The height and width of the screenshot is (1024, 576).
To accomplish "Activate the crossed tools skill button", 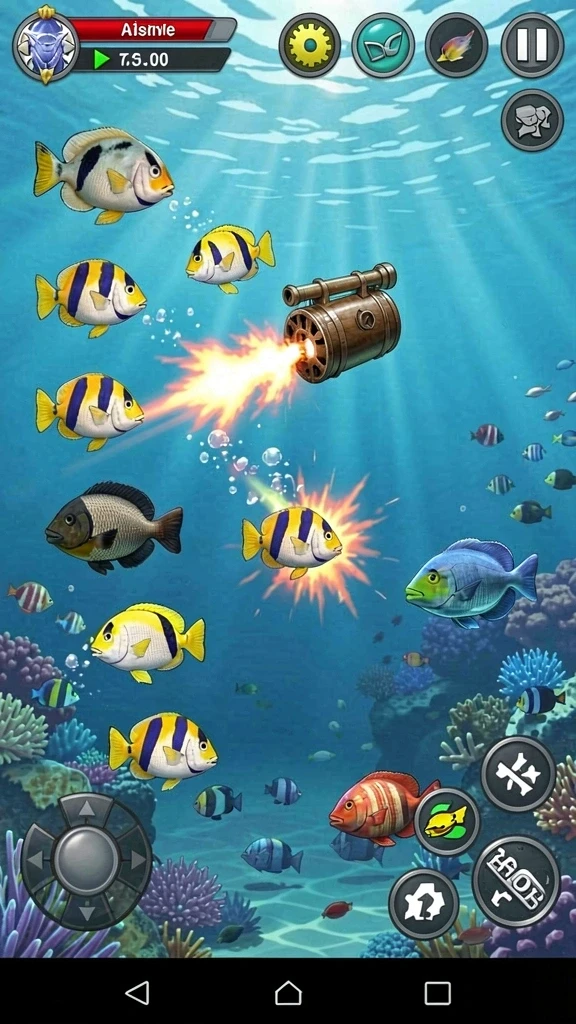I will 519,774.
